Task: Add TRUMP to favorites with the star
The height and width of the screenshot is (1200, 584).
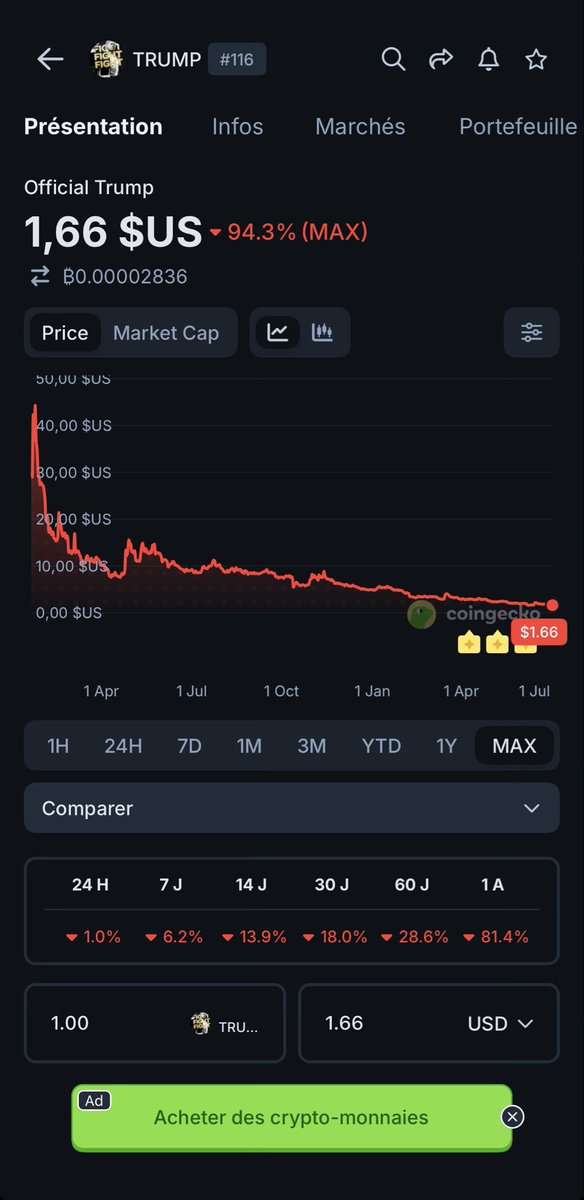Action: [536, 59]
